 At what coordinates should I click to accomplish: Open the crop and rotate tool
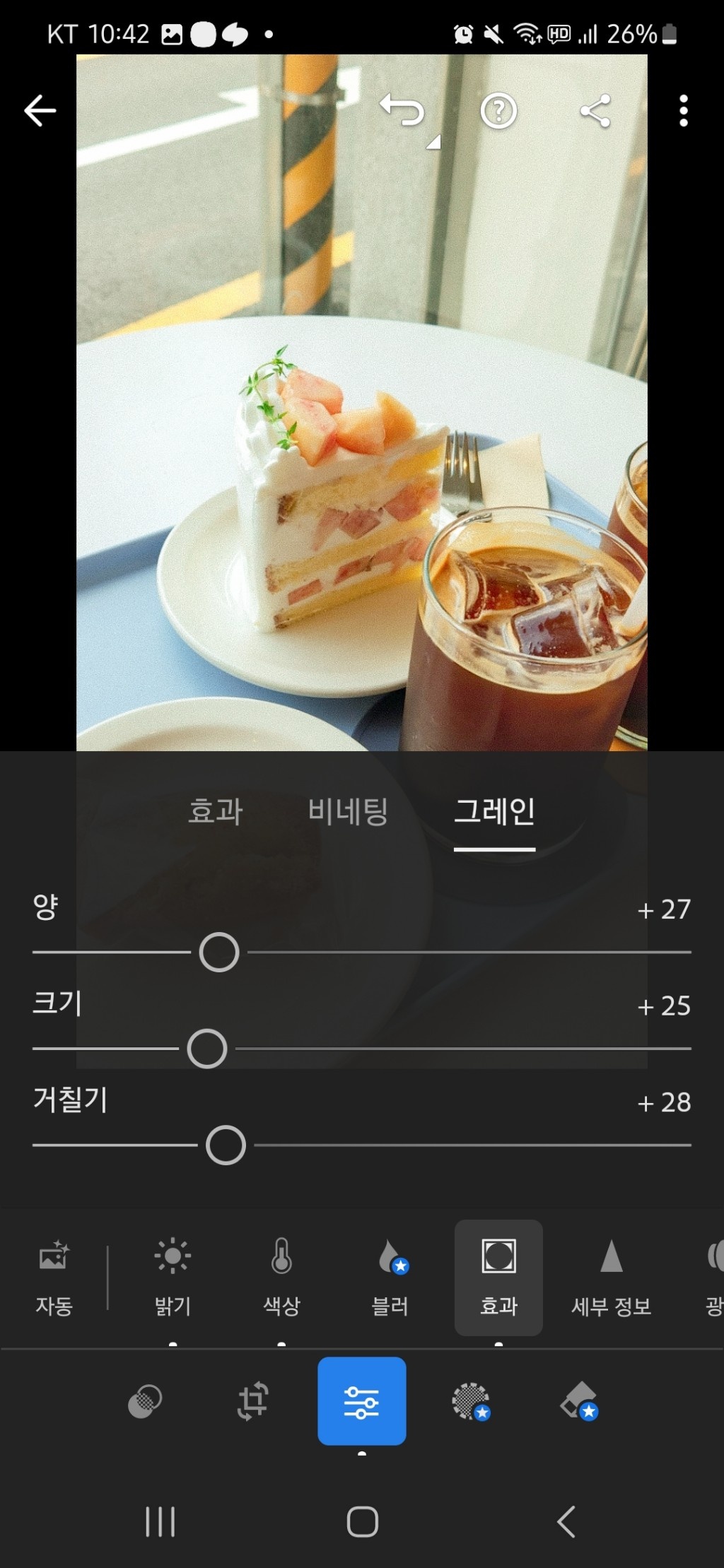pos(253,1401)
